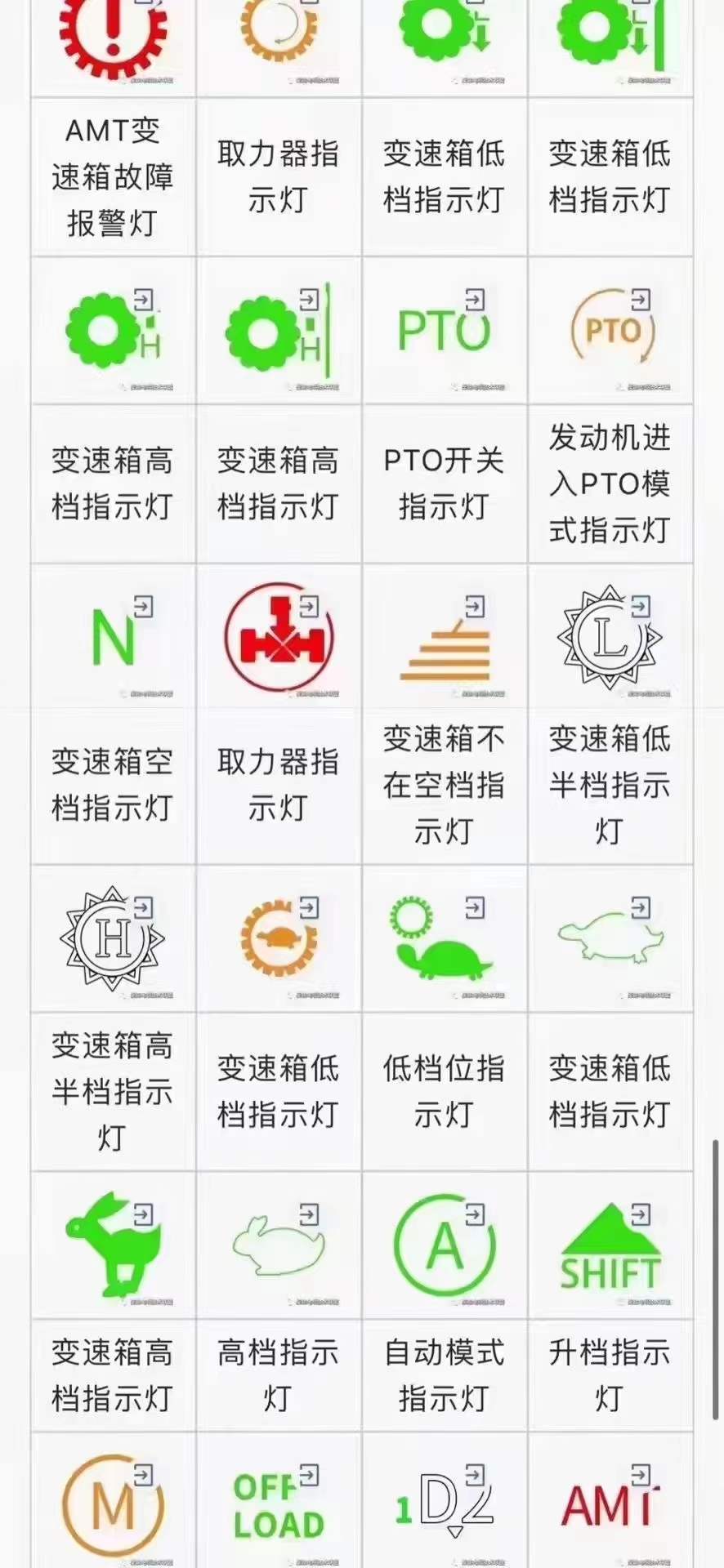Open the red power take-off indicator image

(278, 638)
